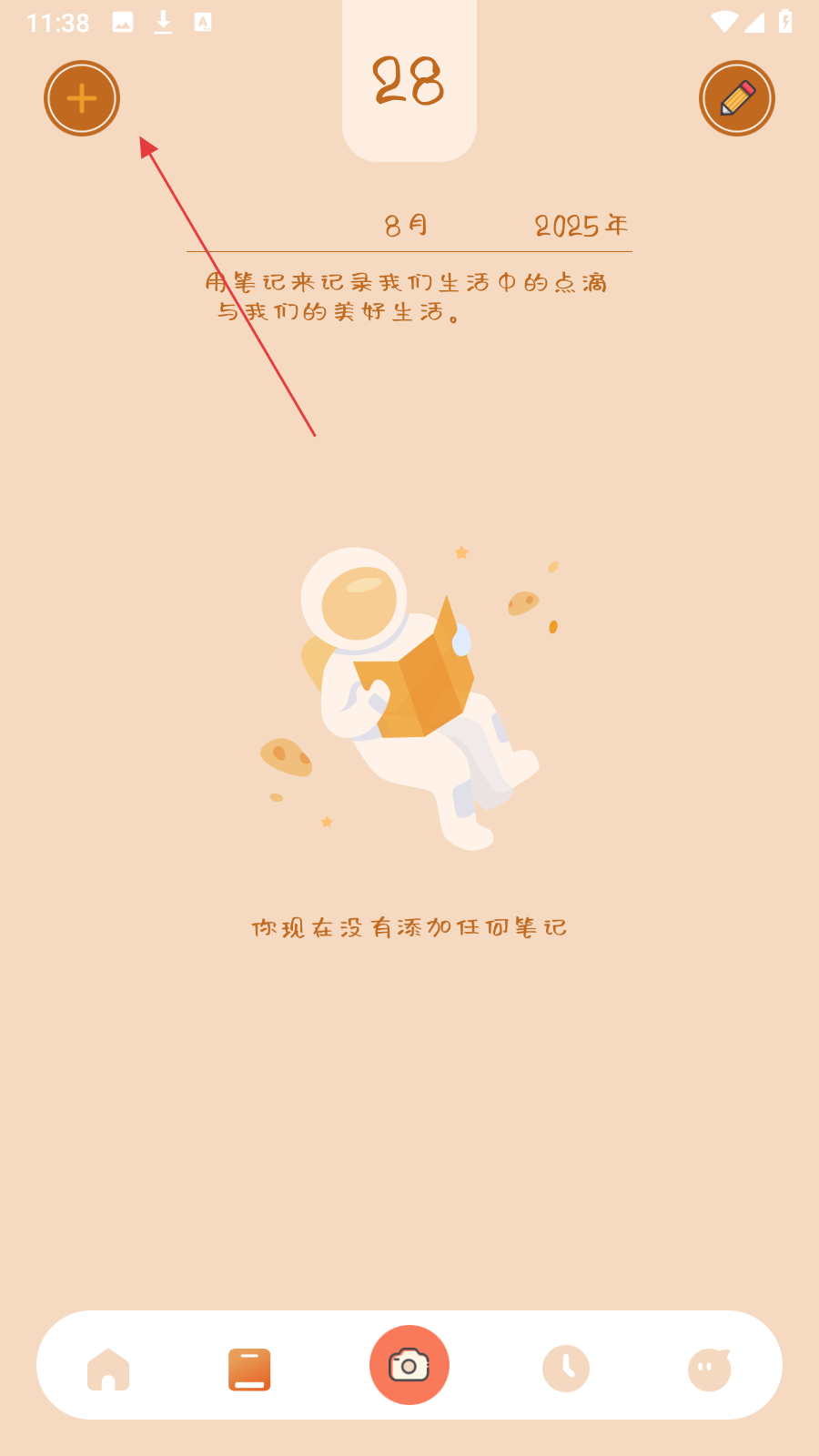The image size is (819, 1456).
Task: Open the notebook tab
Action: 249,1369
